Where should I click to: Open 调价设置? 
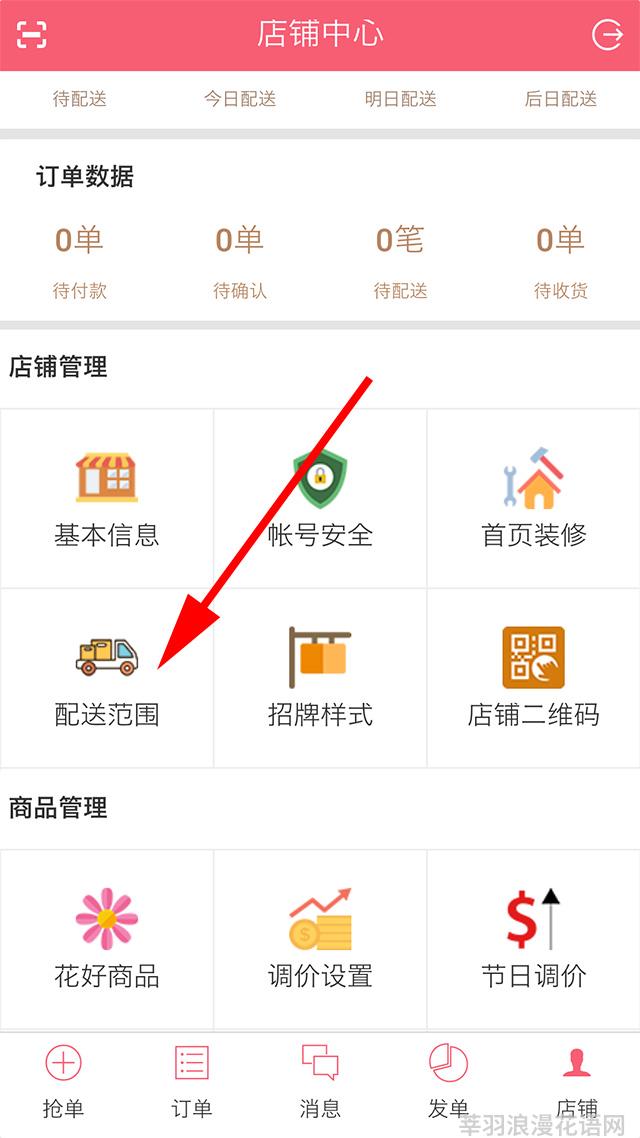click(x=320, y=939)
